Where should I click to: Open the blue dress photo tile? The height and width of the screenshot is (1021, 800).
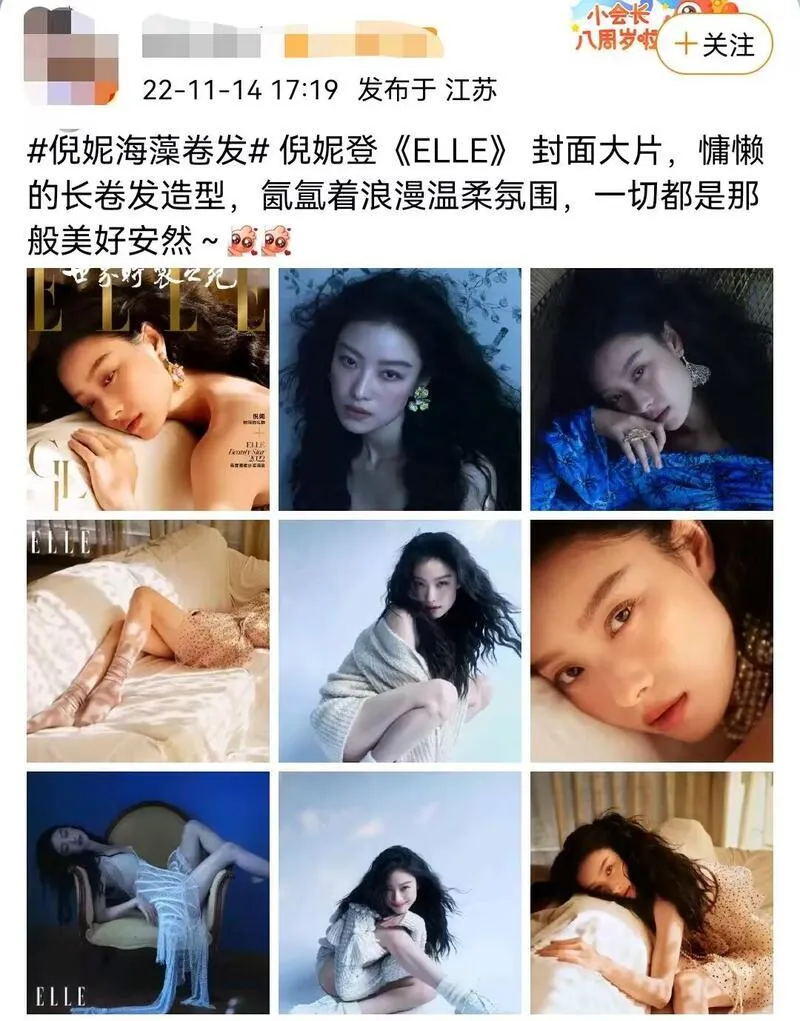coord(651,389)
